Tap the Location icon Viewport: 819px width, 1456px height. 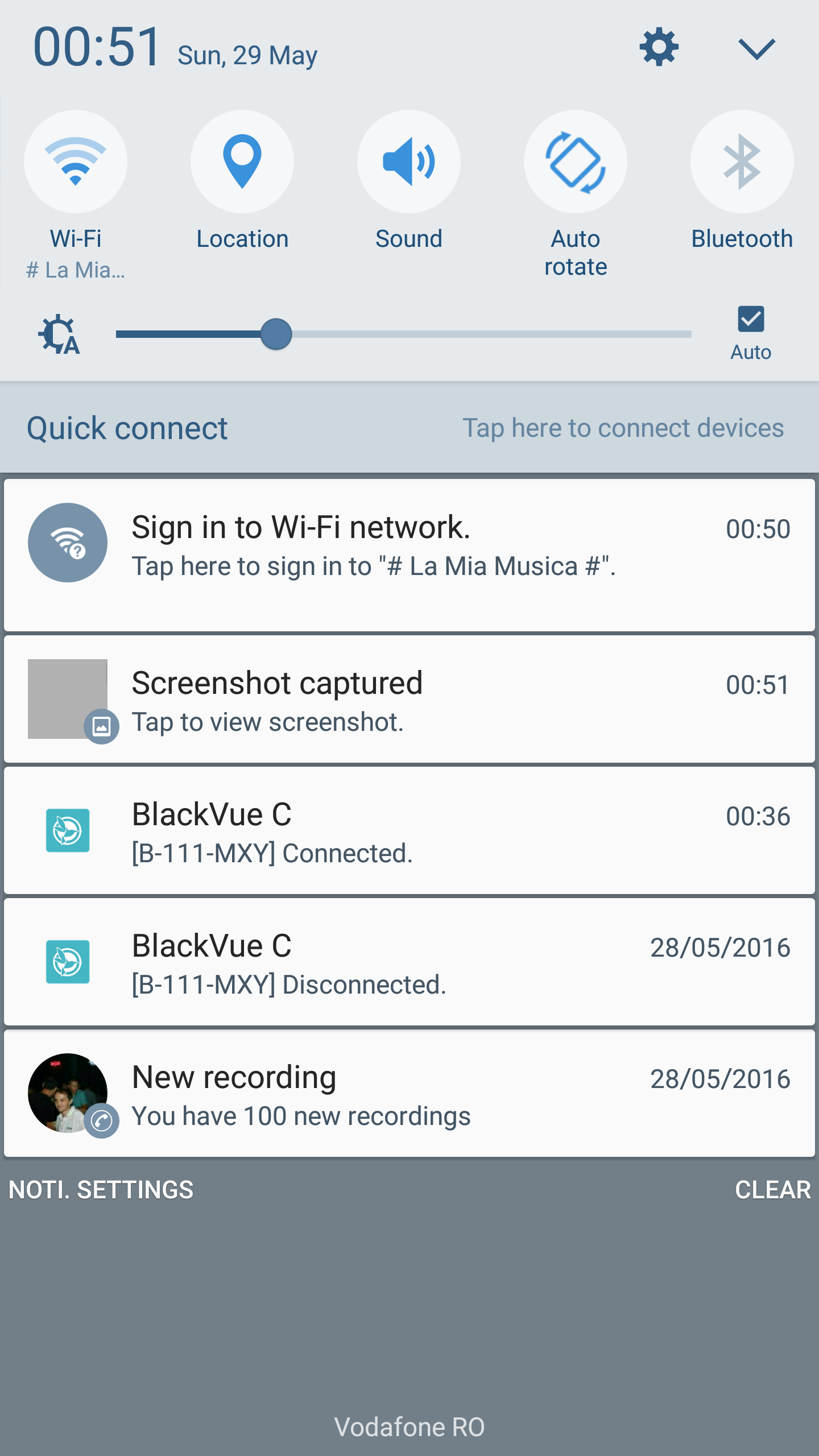(x=243, y=162)
